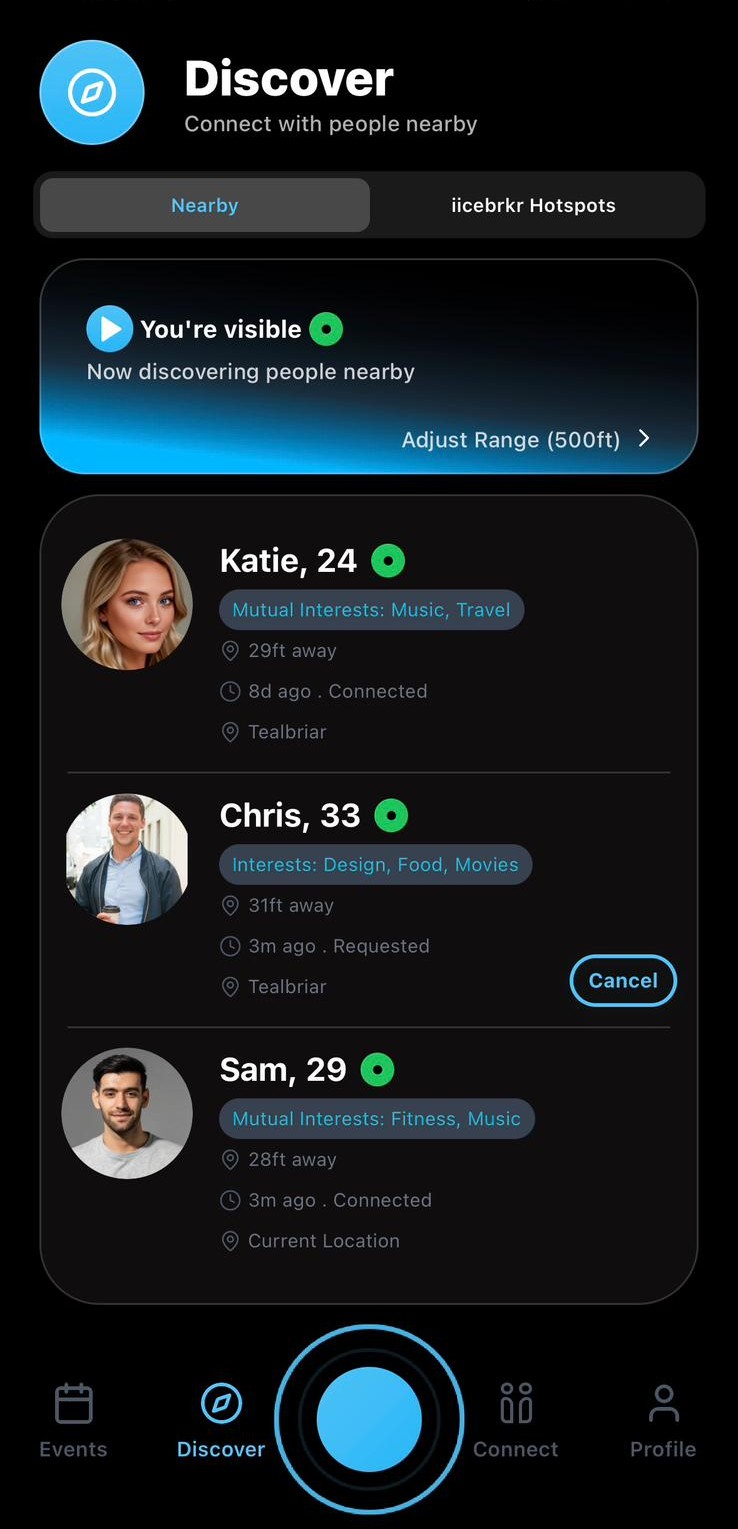Go to the Connect tab

point(516,1420)
